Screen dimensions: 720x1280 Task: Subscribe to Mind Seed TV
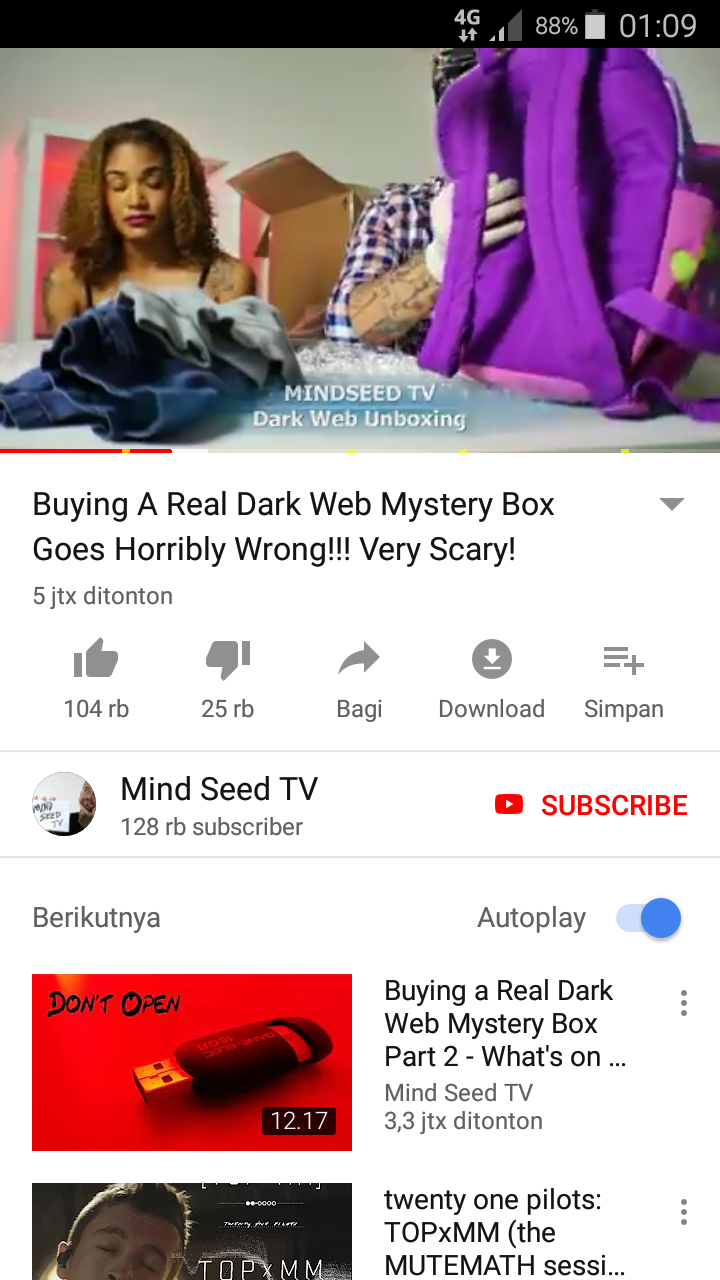point(592,805)
